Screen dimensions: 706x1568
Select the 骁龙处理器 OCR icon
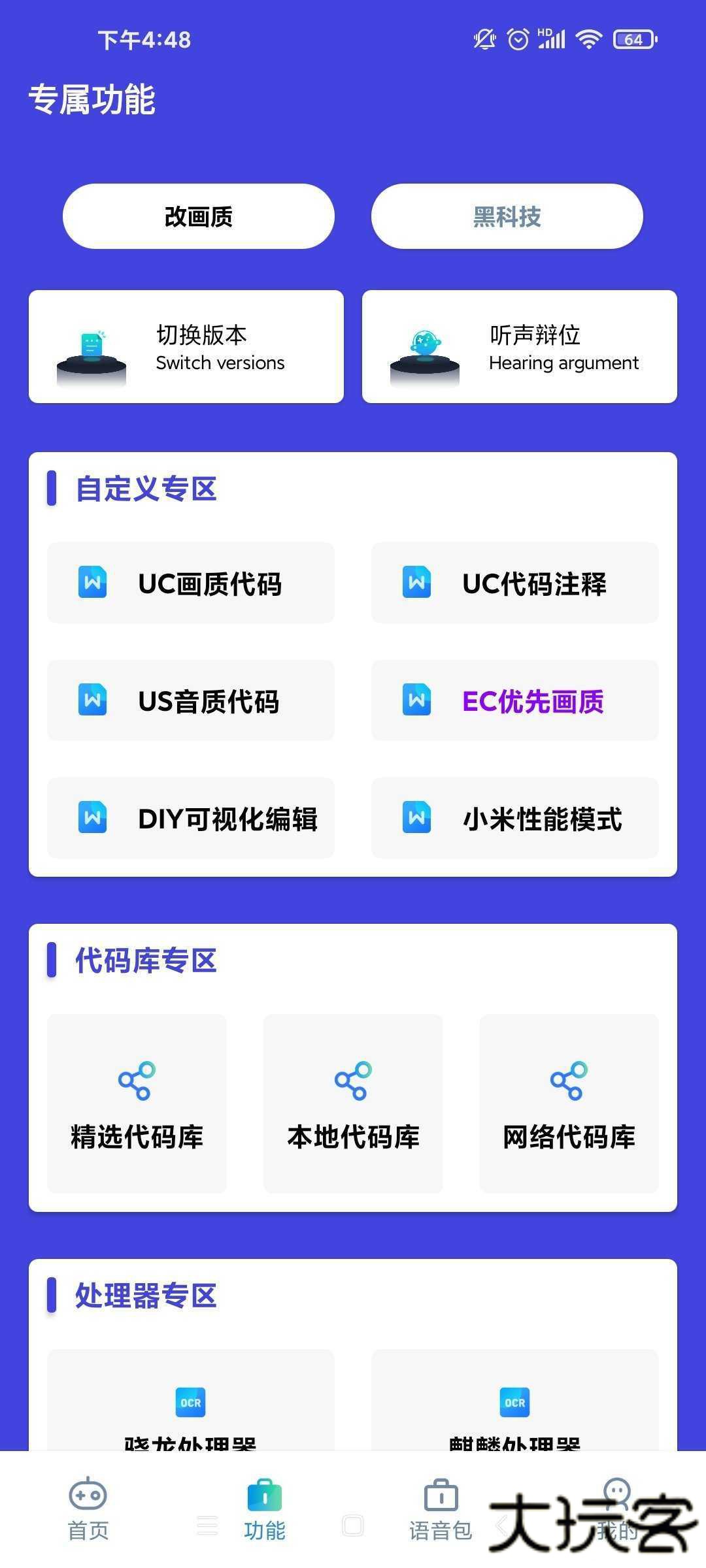tap(190, 1401)
